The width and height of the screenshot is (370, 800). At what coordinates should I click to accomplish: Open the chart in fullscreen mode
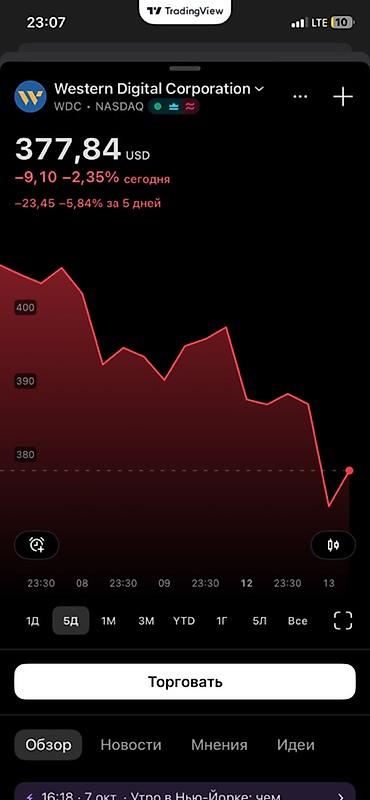pyautogui.click(x=343, y=620)
